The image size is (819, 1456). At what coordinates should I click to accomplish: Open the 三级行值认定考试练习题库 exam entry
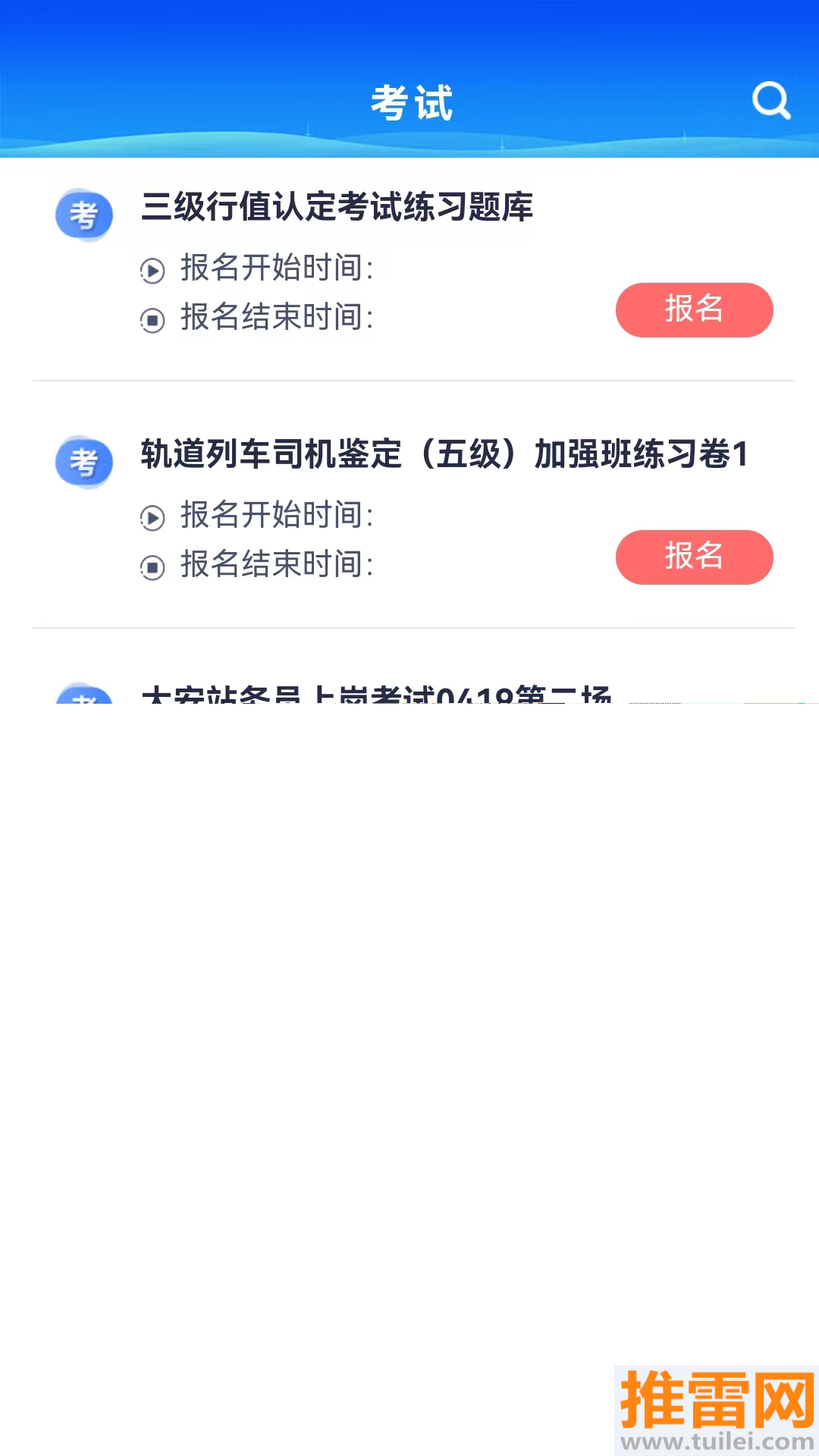point(337,207)
